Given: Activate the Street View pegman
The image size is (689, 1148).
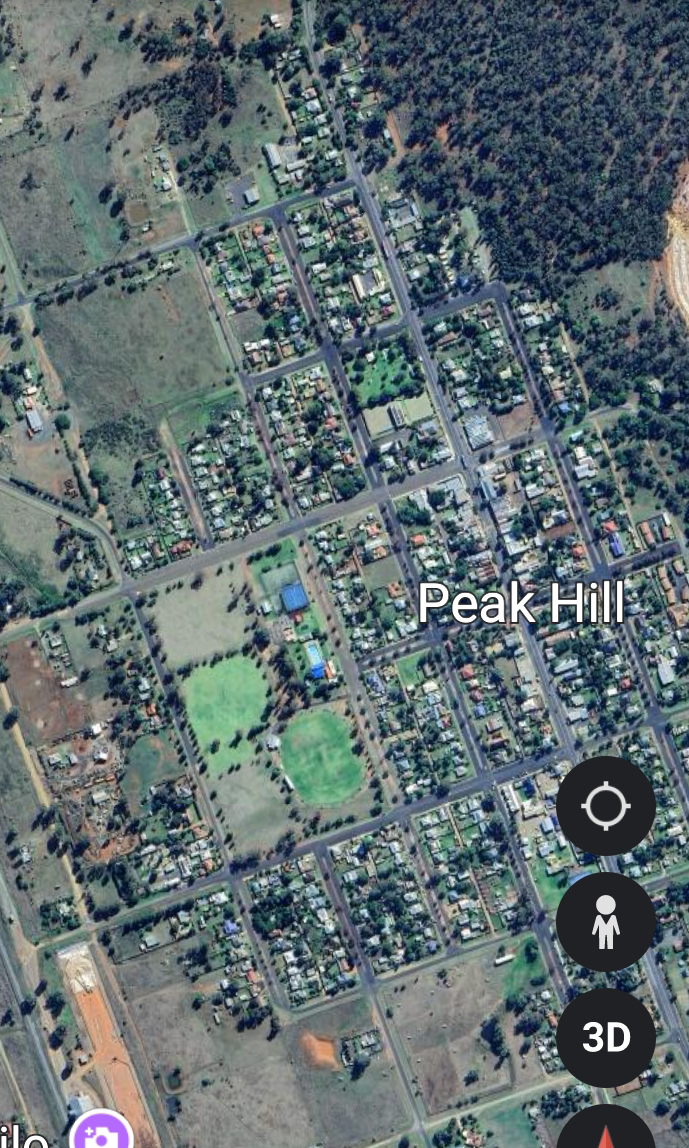Looking at the screenshot, I should click(606, 922).
